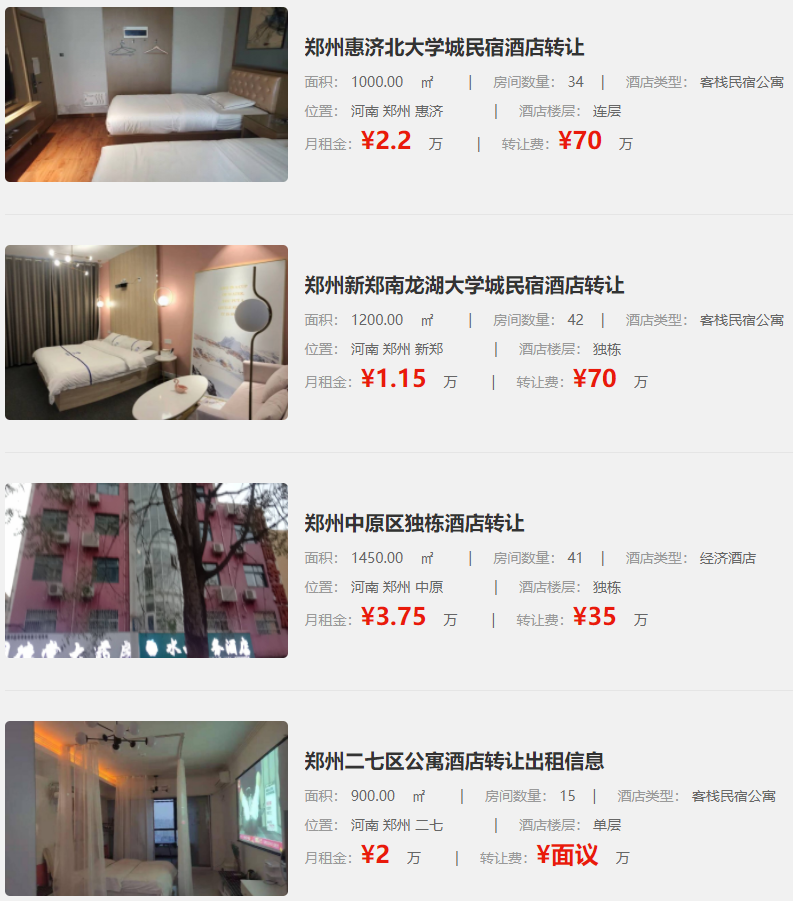View the photo of the 二七区公寓酒店 room
The width and height of the screenshot is (793, 901).
pyautogui.click(x=146, y=808)
